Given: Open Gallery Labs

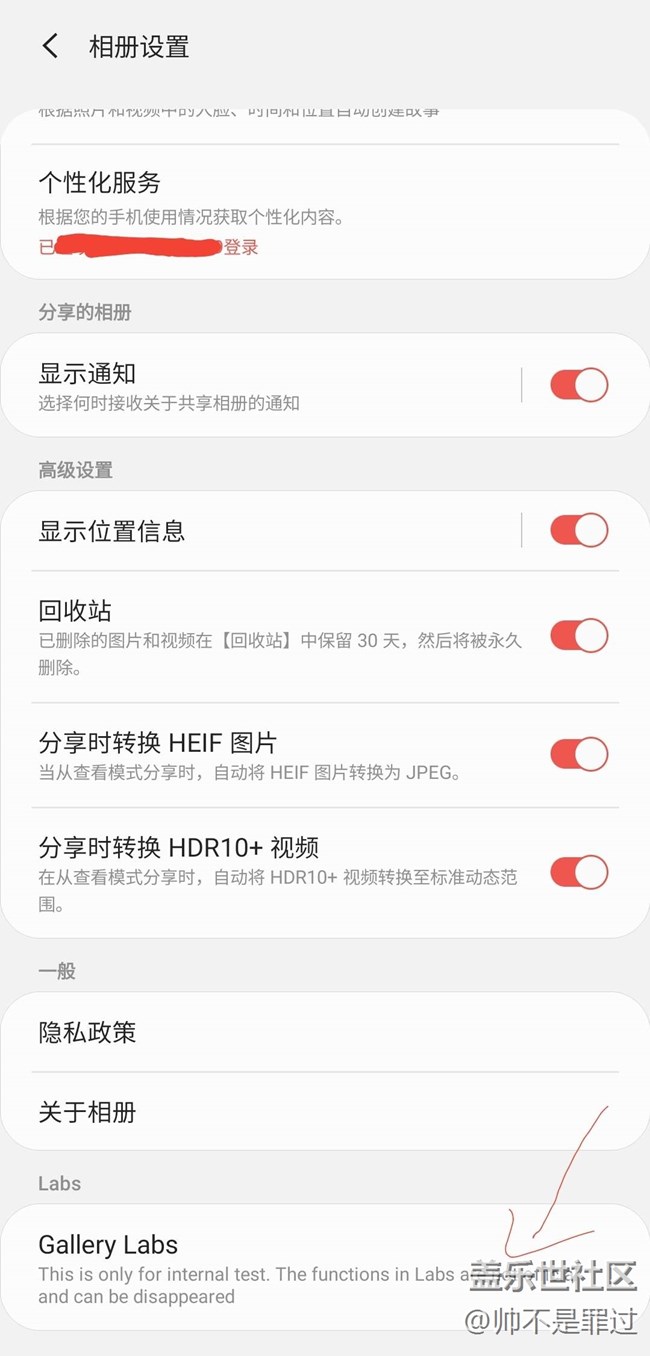Looking at the screenshot, I should (x=250, y=1266).
